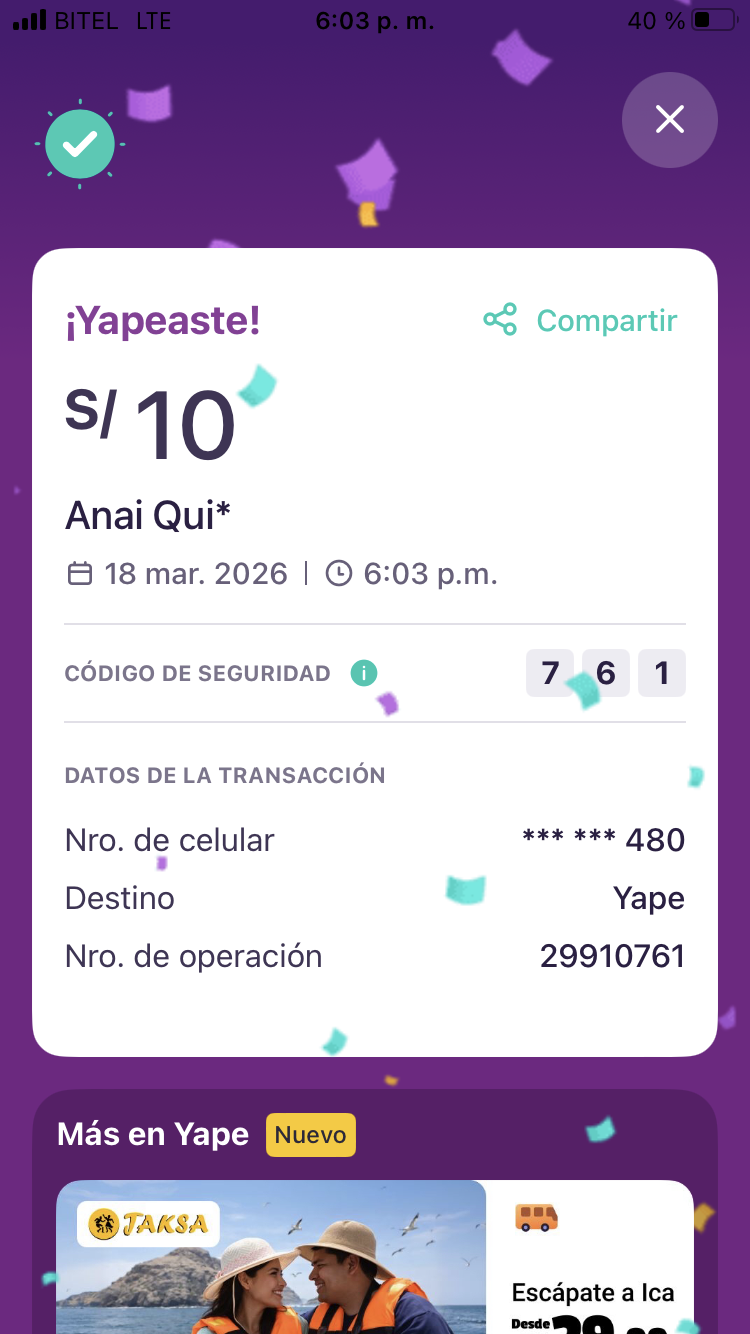Open the Taksa Escápate a Ica promo

click(375, 1260)
